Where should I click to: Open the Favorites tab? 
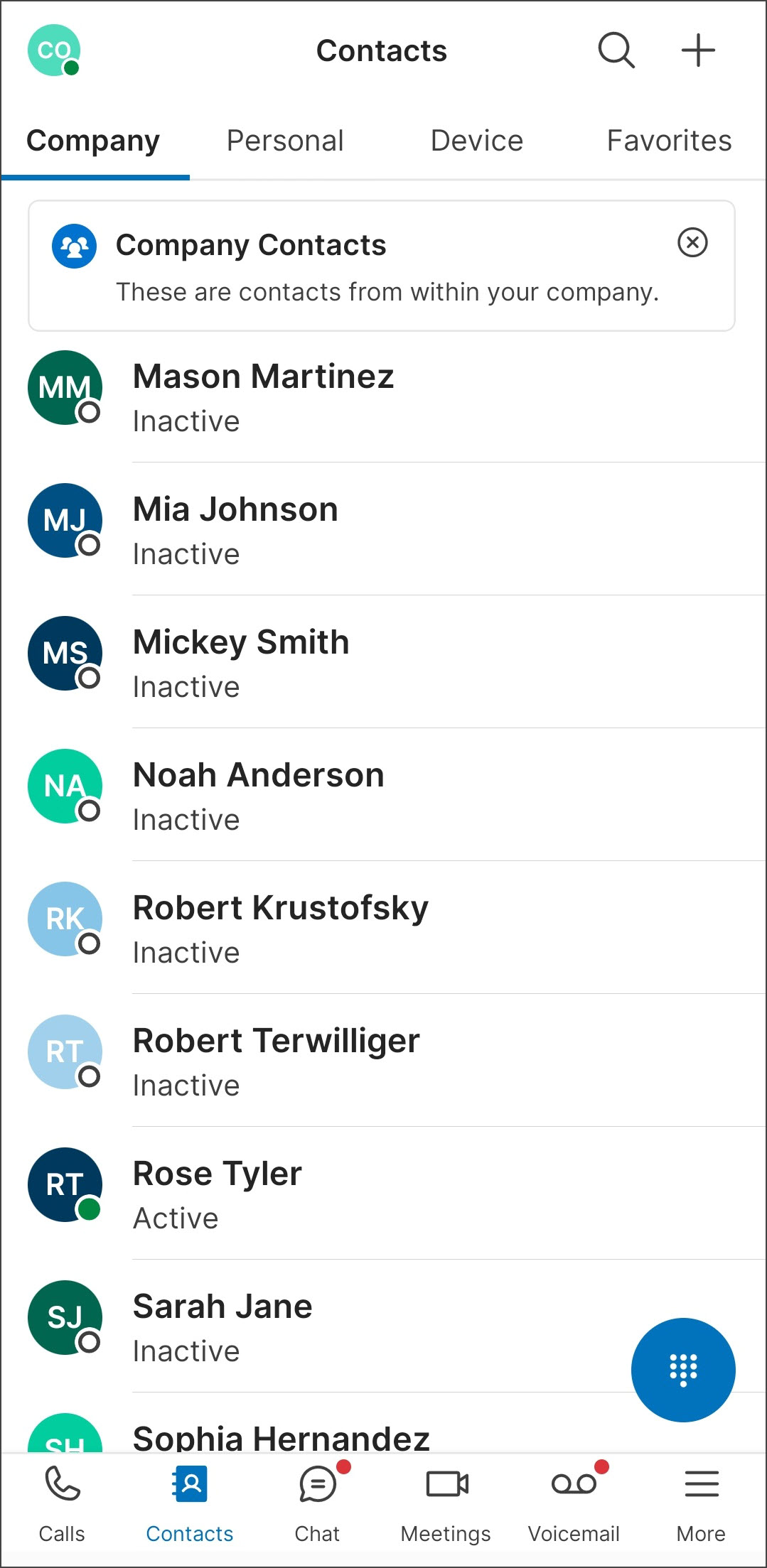click(x=669, y=141)
